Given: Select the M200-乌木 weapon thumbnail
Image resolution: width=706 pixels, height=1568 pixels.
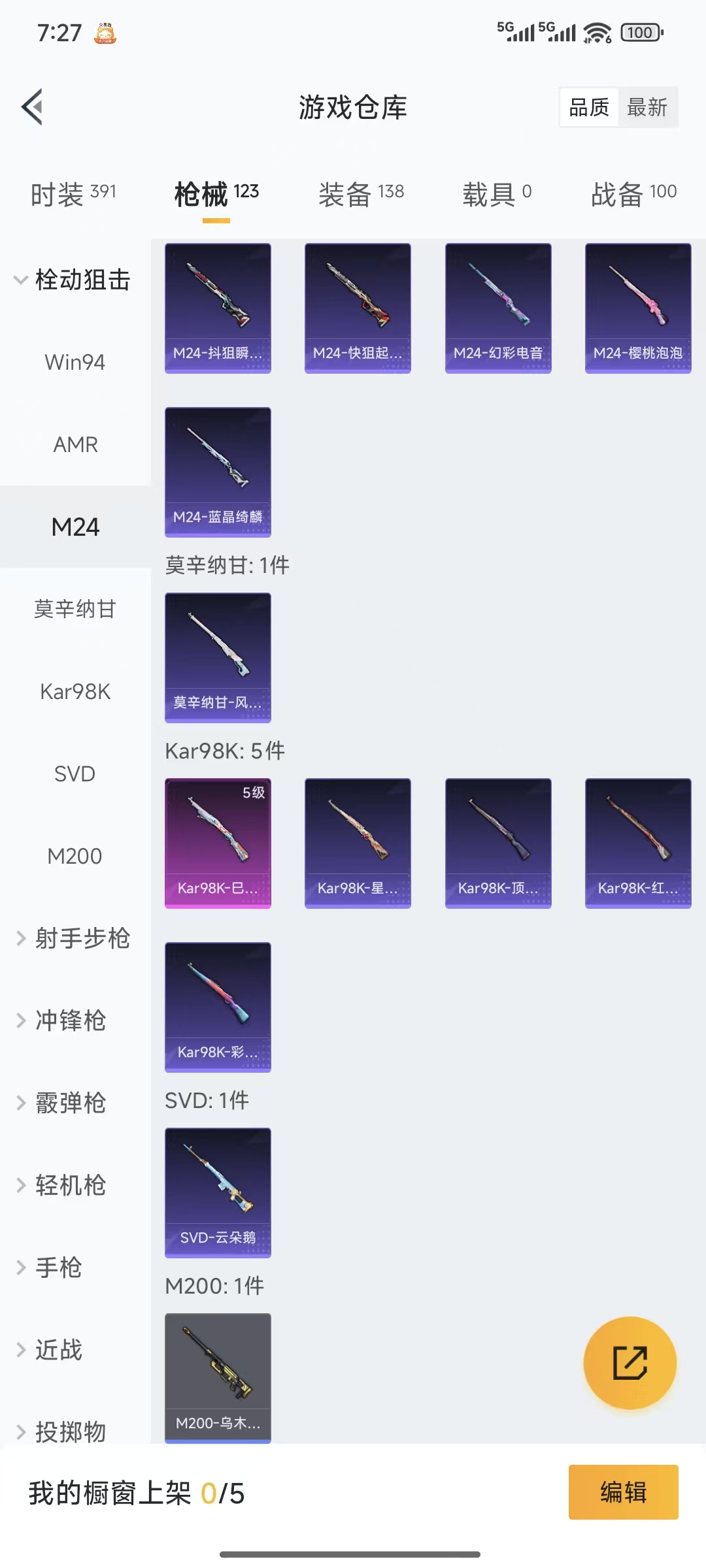Looking at the screenshot, I should tap(218, 1379).
